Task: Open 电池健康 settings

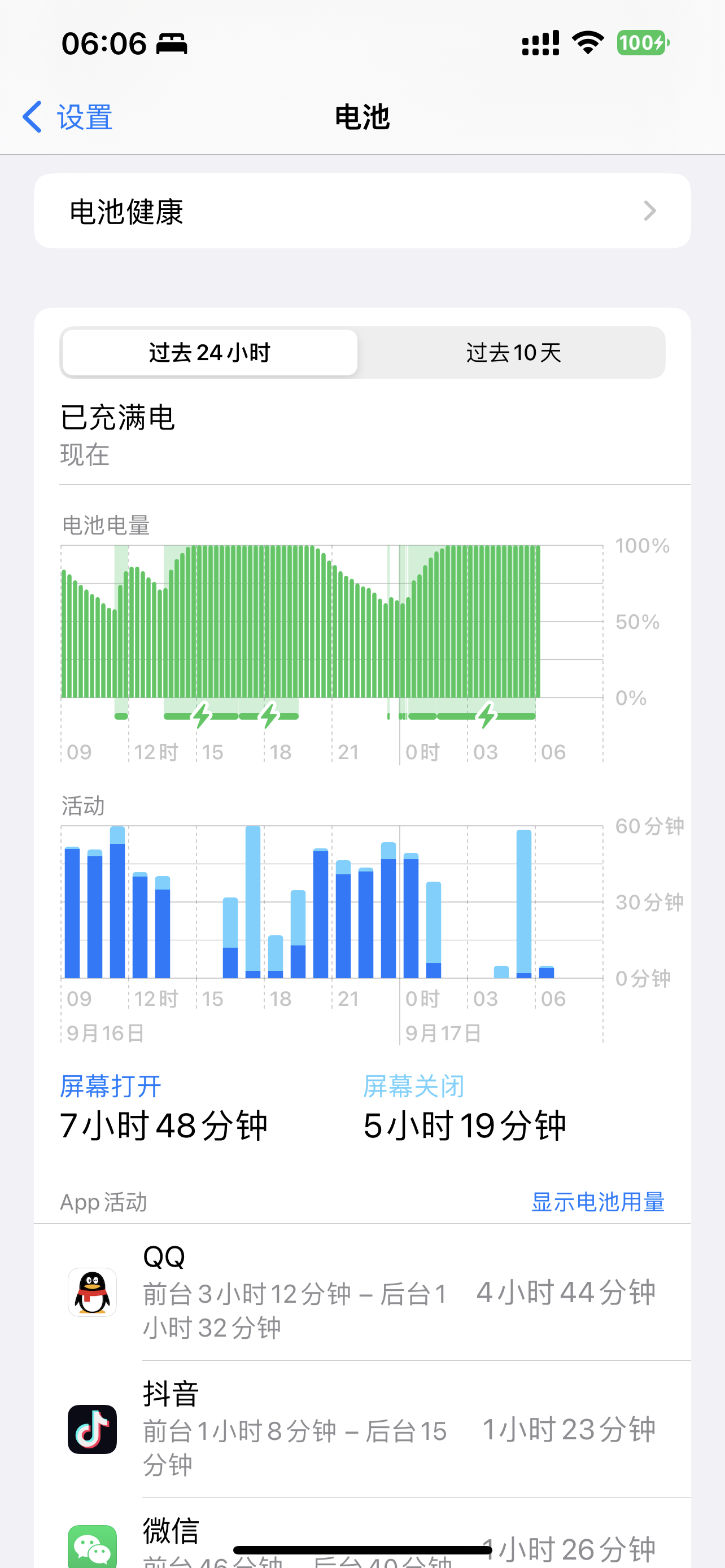Action: [x=362, y=211]
